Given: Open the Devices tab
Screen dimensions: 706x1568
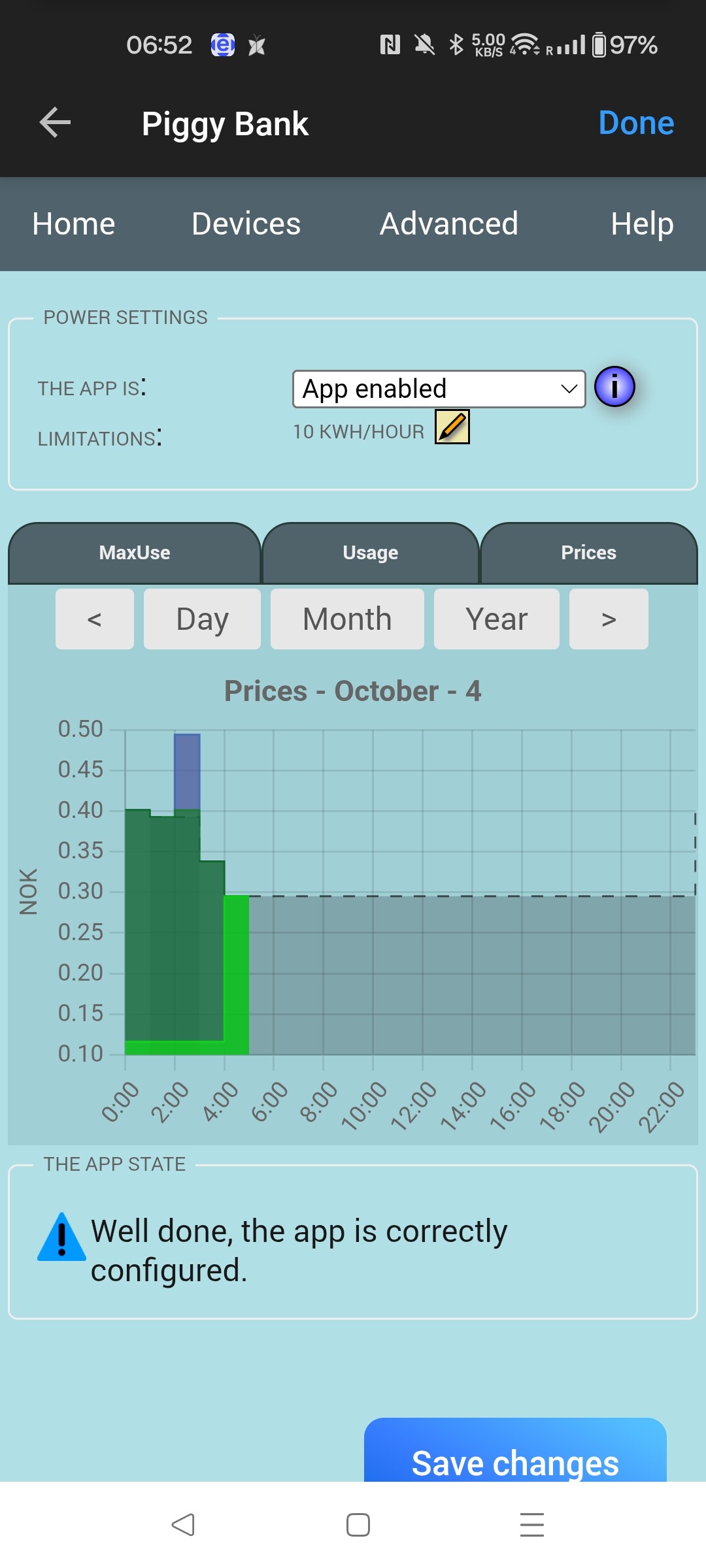Looking at the screenshot, I should point(246,224).
